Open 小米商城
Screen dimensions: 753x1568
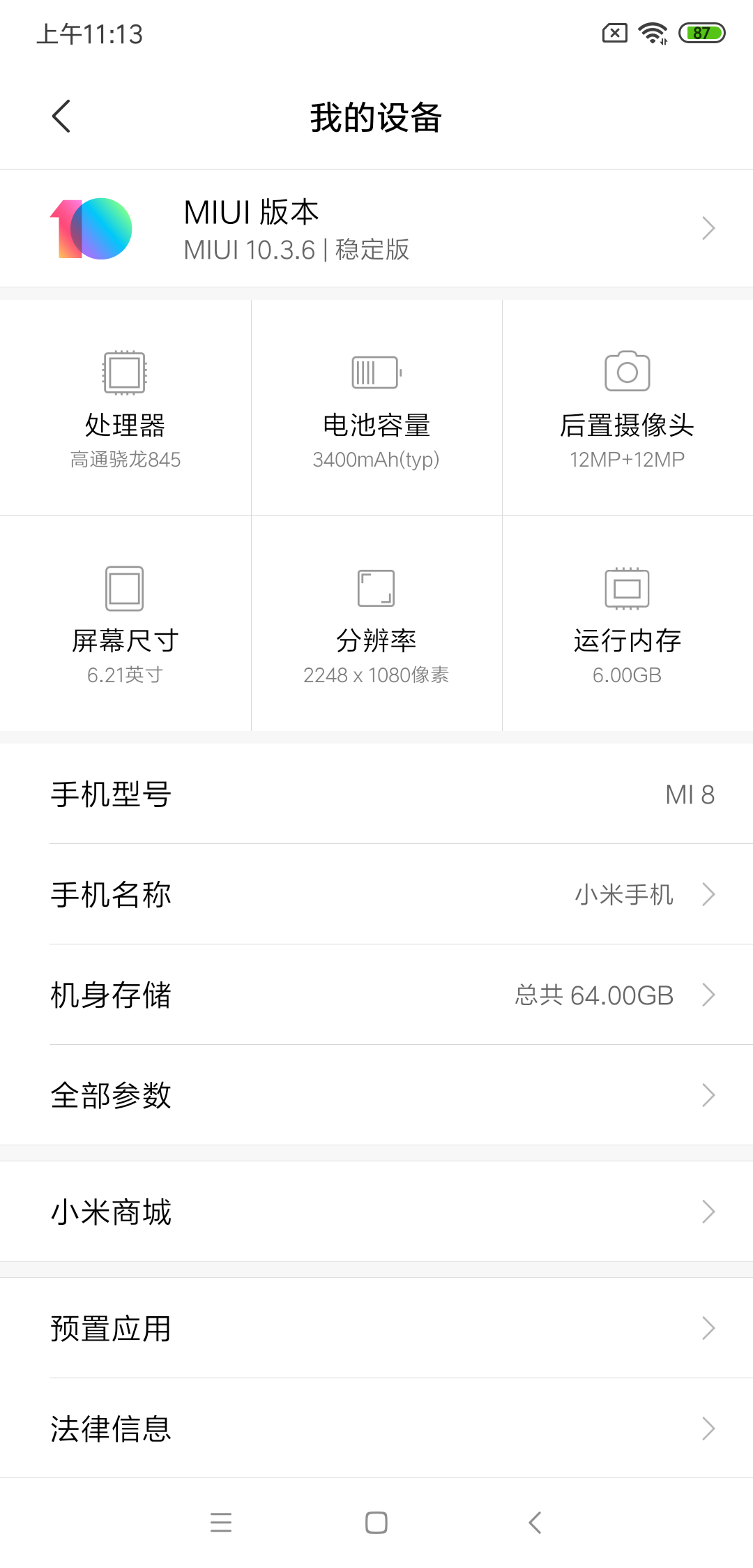[376, 1212]
